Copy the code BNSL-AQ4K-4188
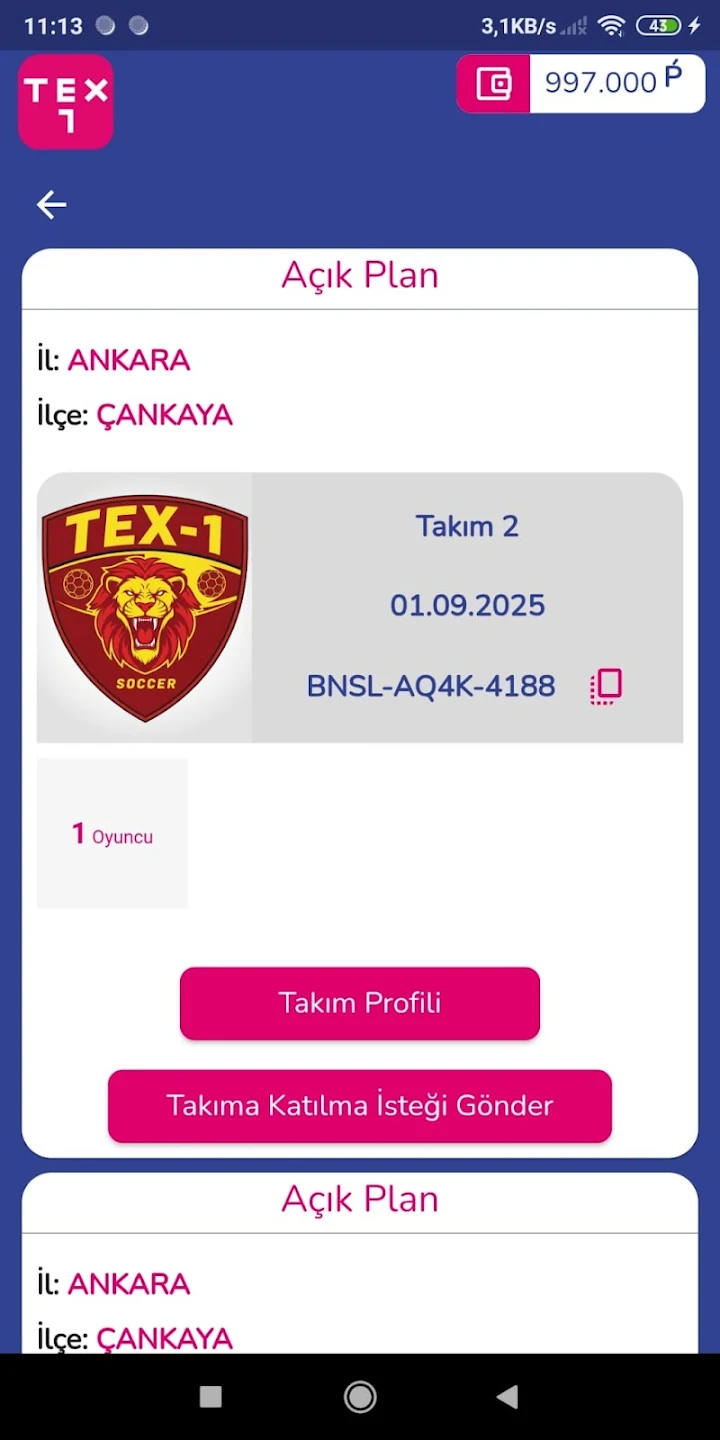This screenshot has width=720, height=1440. click(604, 686)
